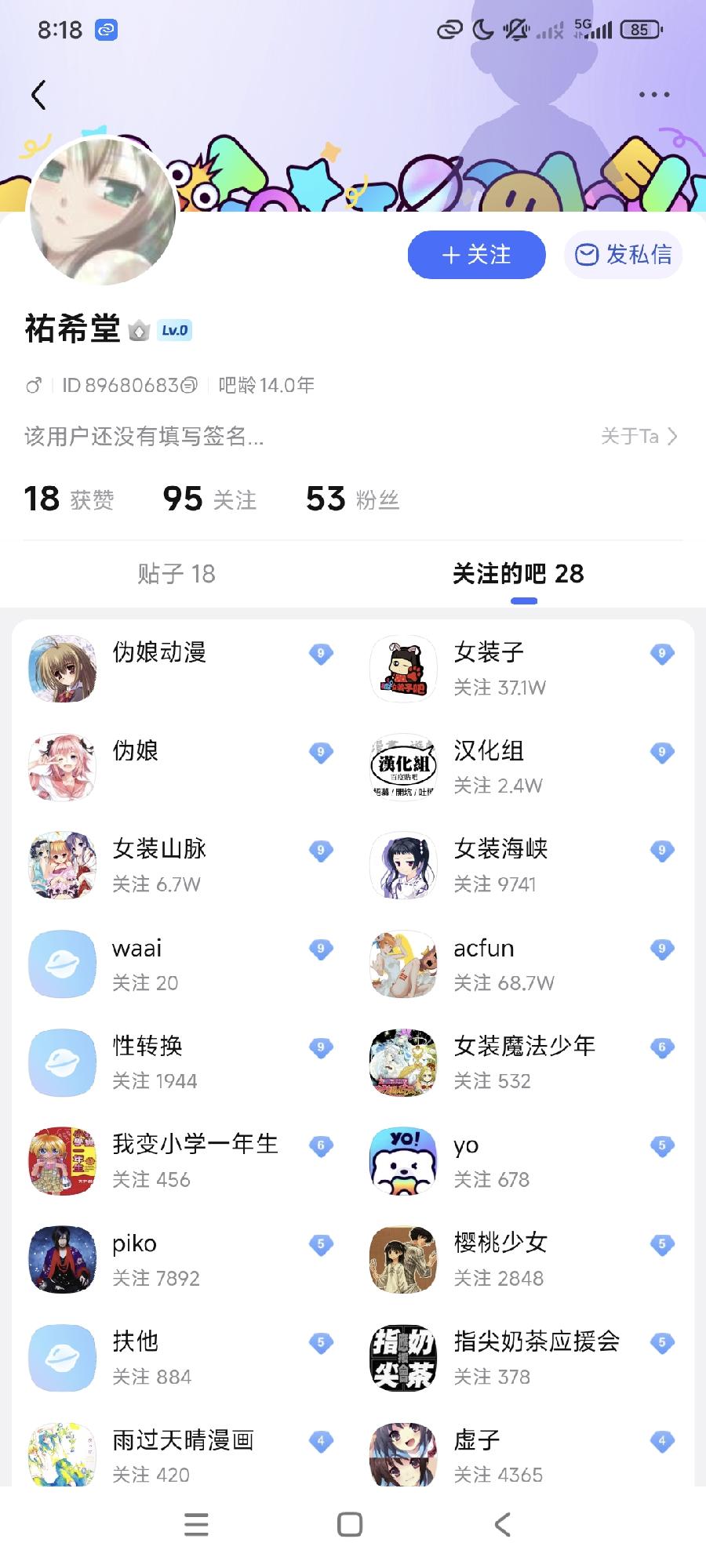Viewport: 706px width, 1568px height.
Task: Enlarge the user's profile avatar
Action: [x=102, y=212]
